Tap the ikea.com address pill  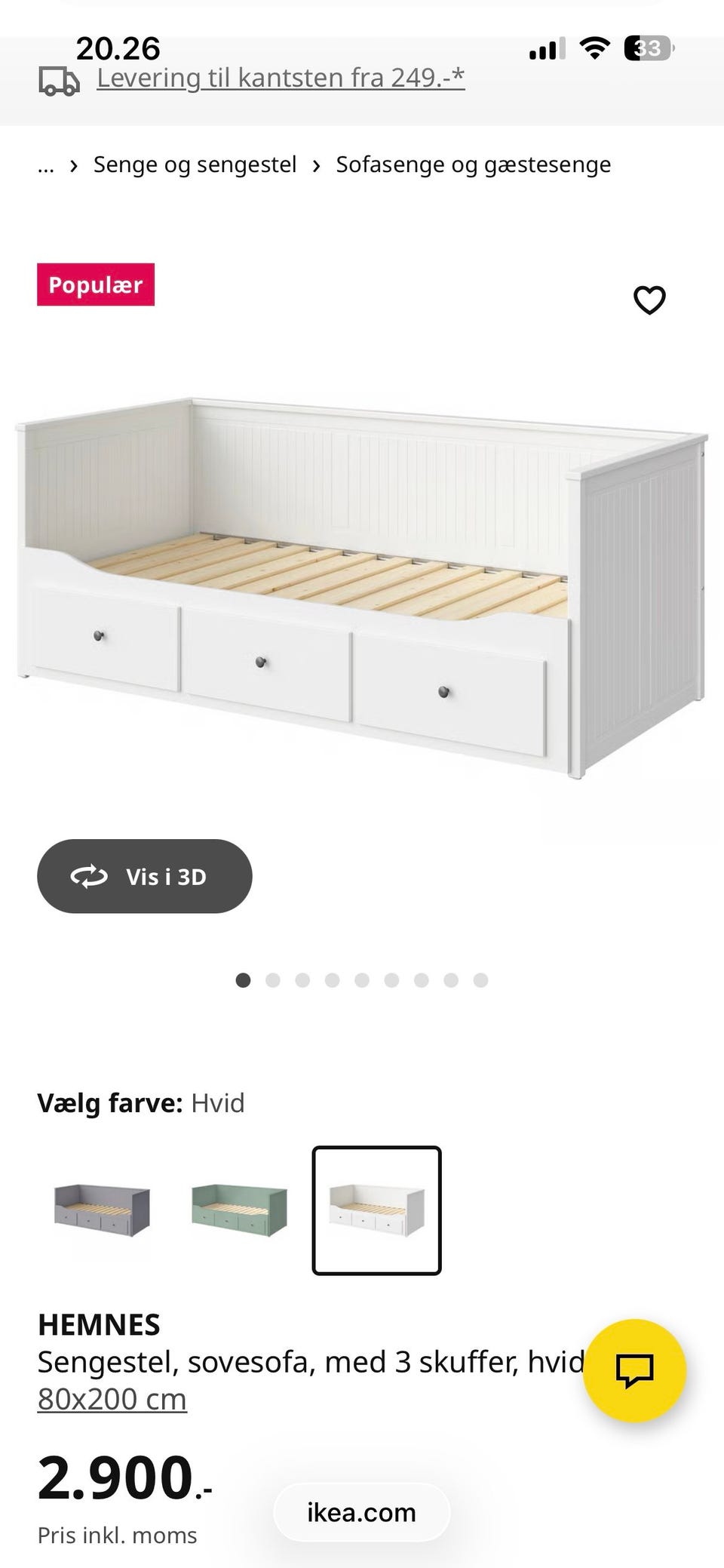[x=361, y=1512]
